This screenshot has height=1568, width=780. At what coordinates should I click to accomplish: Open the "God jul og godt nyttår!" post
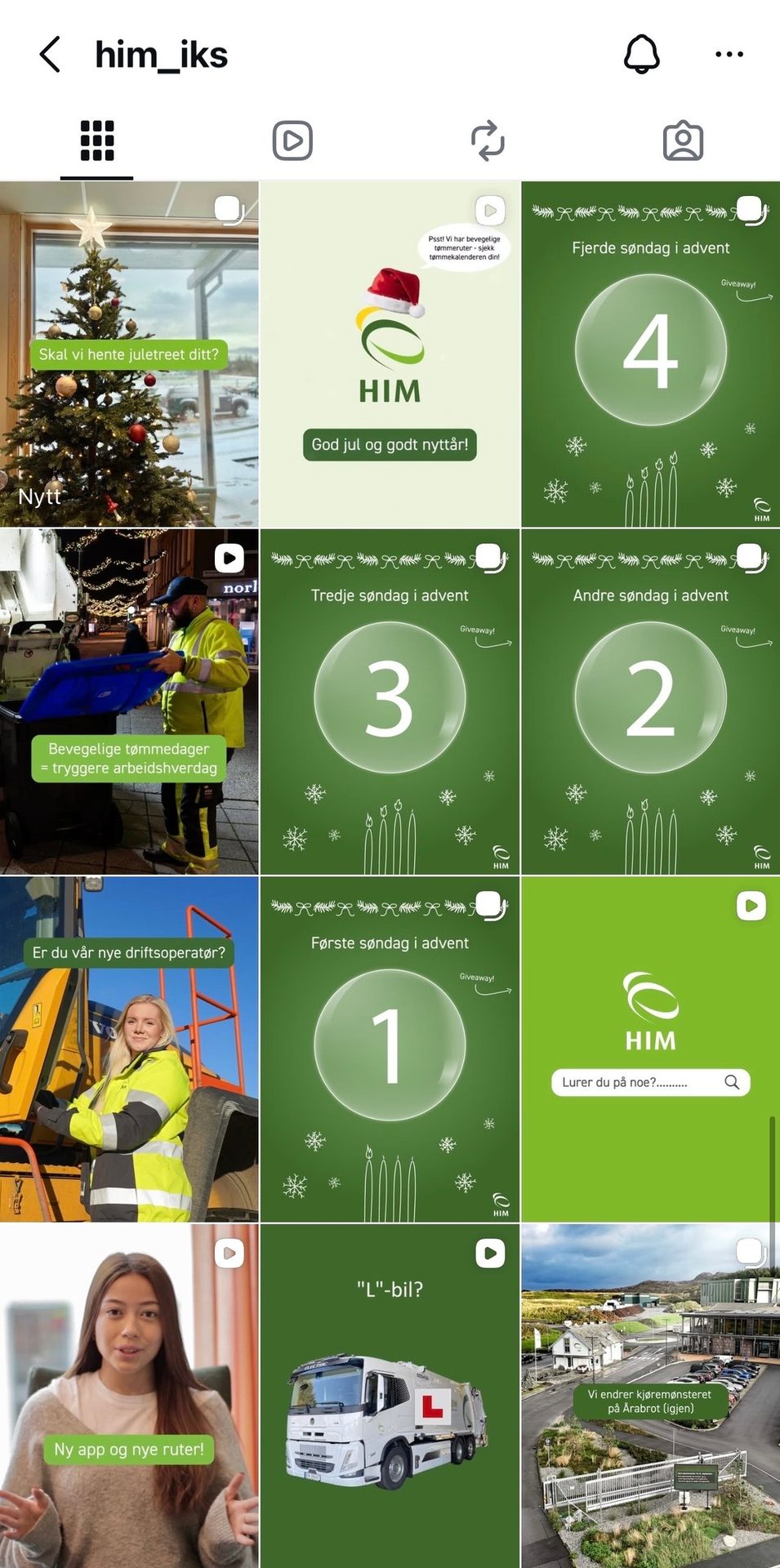(390, 354)
